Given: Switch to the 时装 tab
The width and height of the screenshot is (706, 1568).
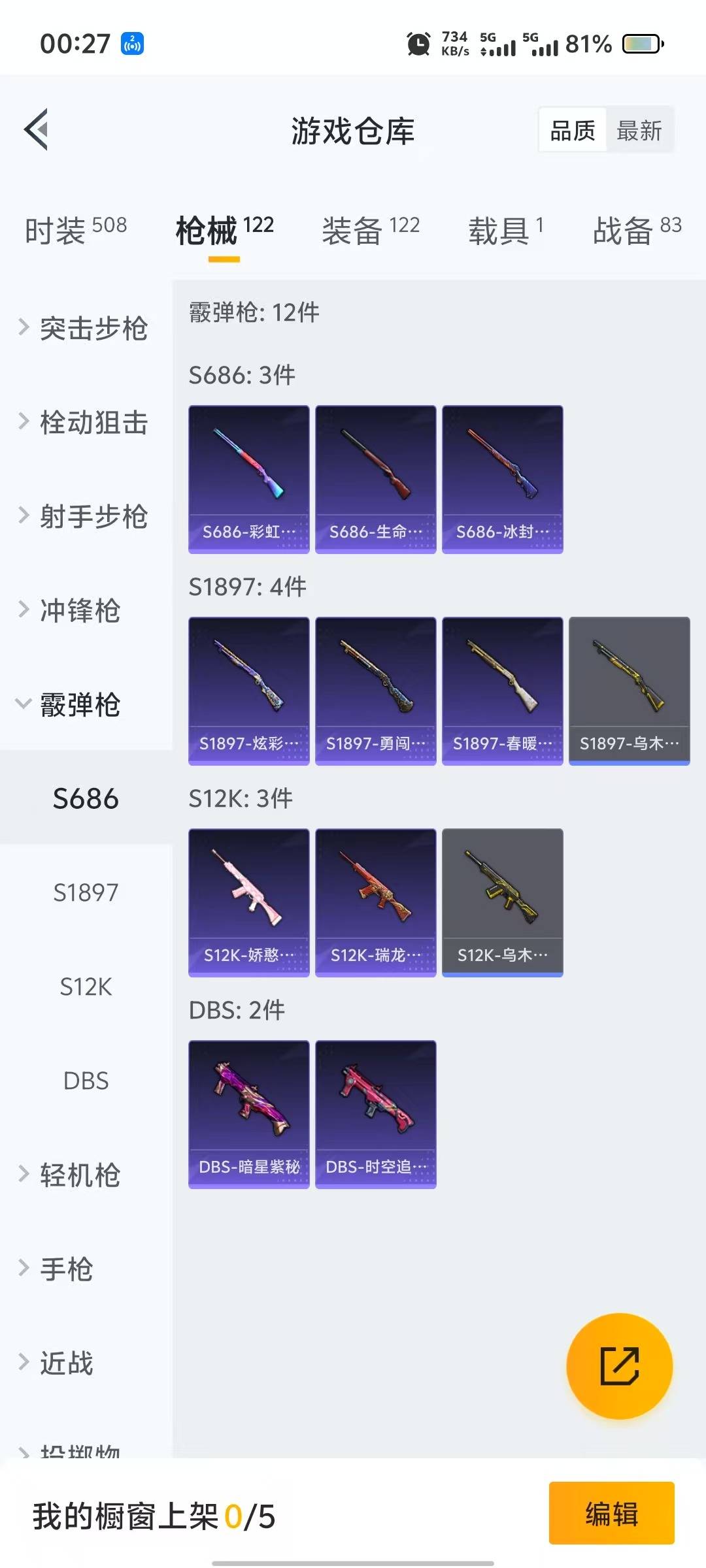Looking at the screenshot, I should 76,230.
